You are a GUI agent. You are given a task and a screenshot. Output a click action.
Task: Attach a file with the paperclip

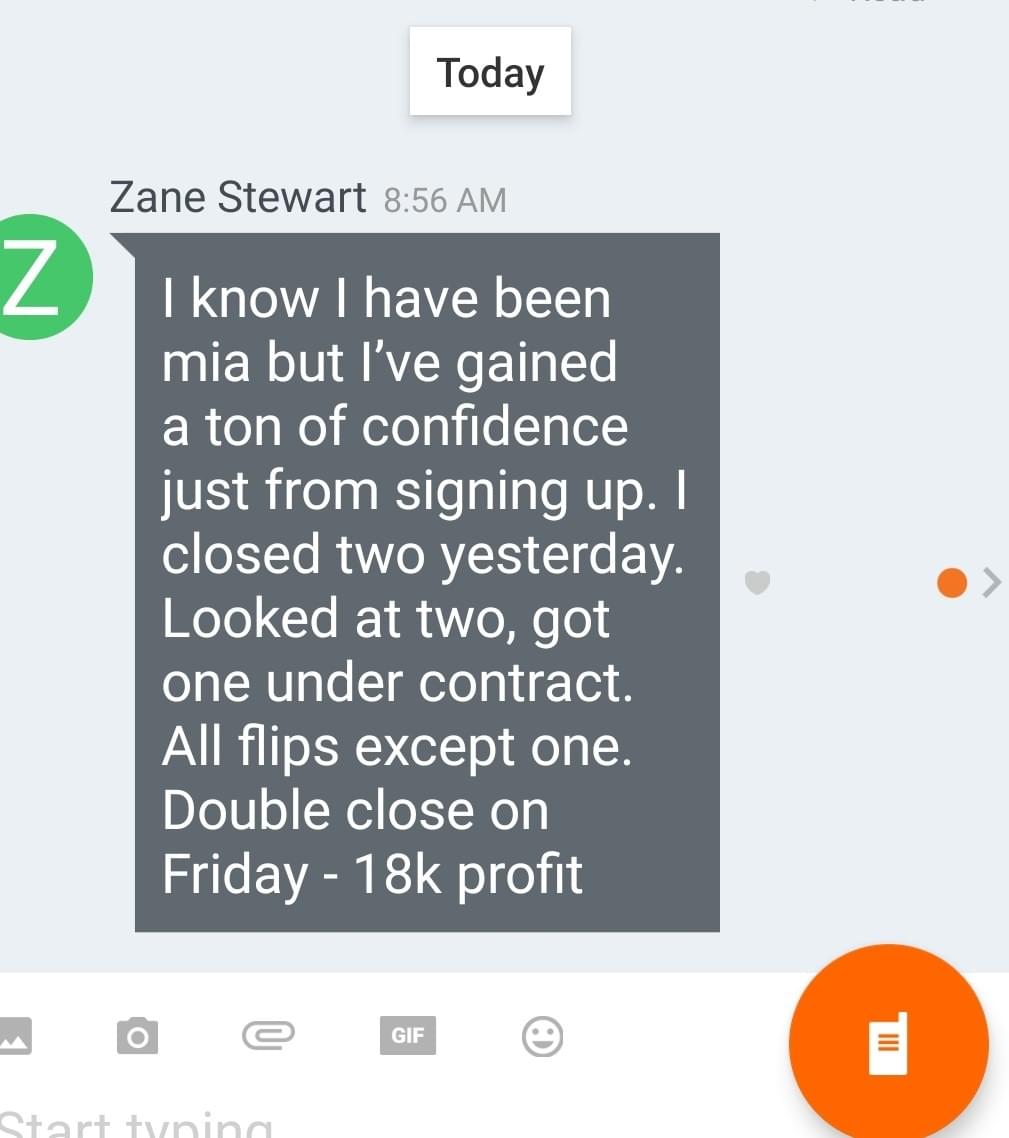tap(269, 1035)
